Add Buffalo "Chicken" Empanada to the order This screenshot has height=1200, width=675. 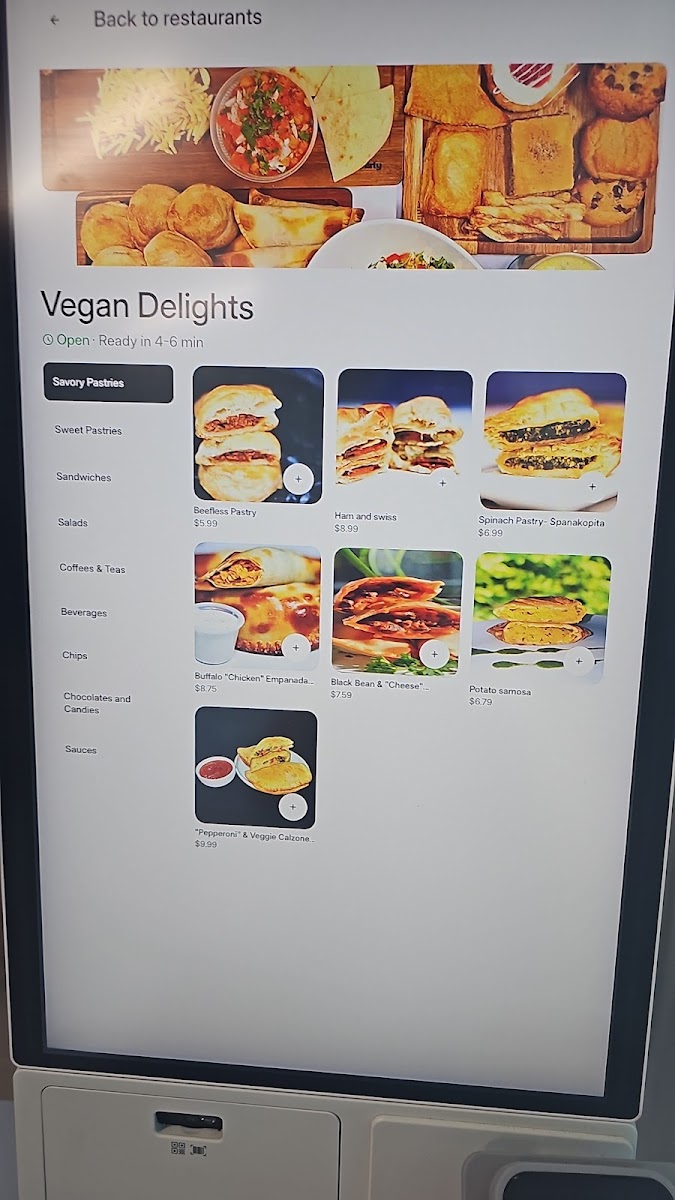tap(296, 647)
